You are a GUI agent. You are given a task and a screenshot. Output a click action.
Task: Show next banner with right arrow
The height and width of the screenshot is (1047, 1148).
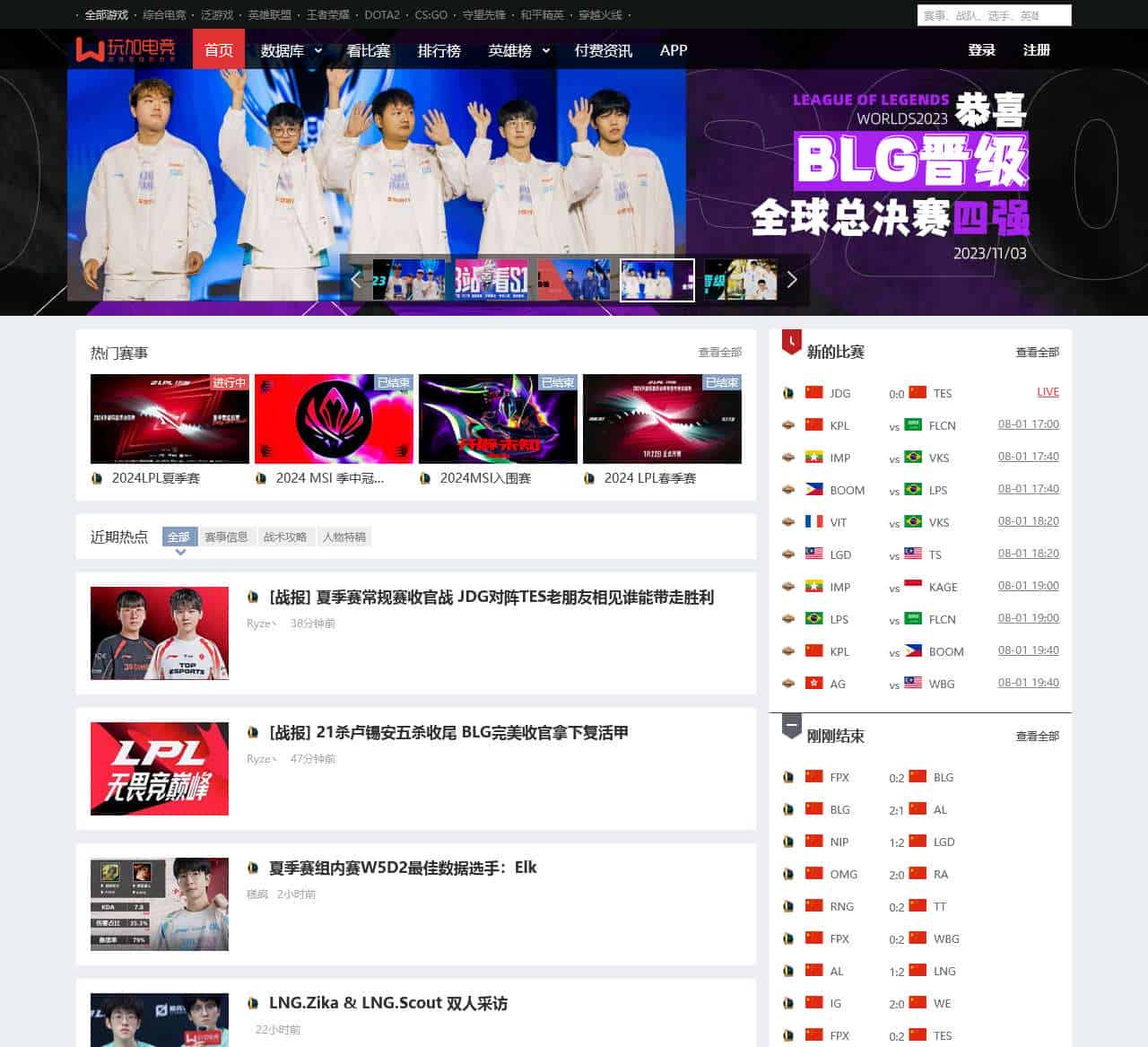tap(791, 280)
